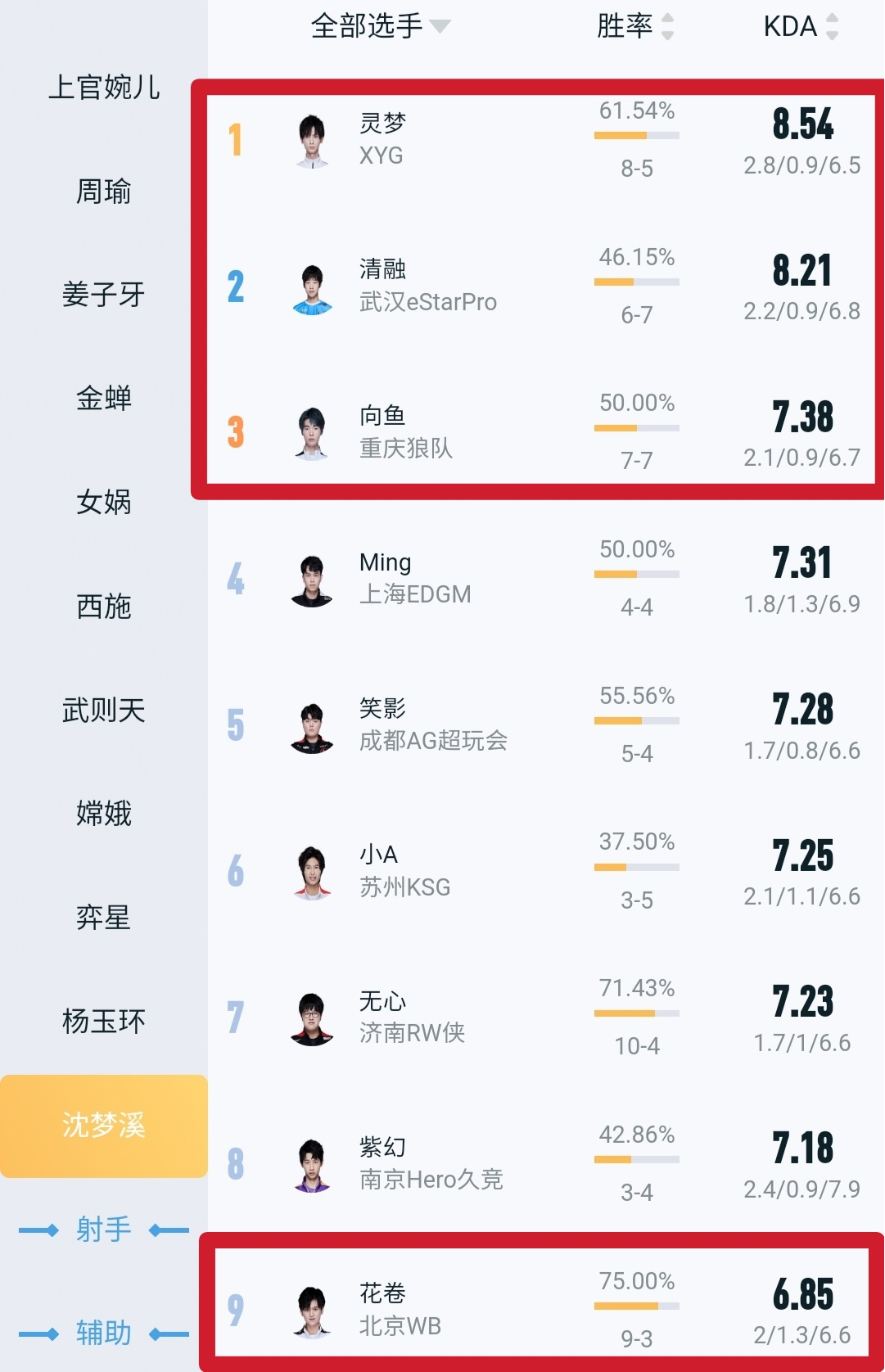
Task: Tap hero 西施 in the sidebar
Action: point(104,607)
